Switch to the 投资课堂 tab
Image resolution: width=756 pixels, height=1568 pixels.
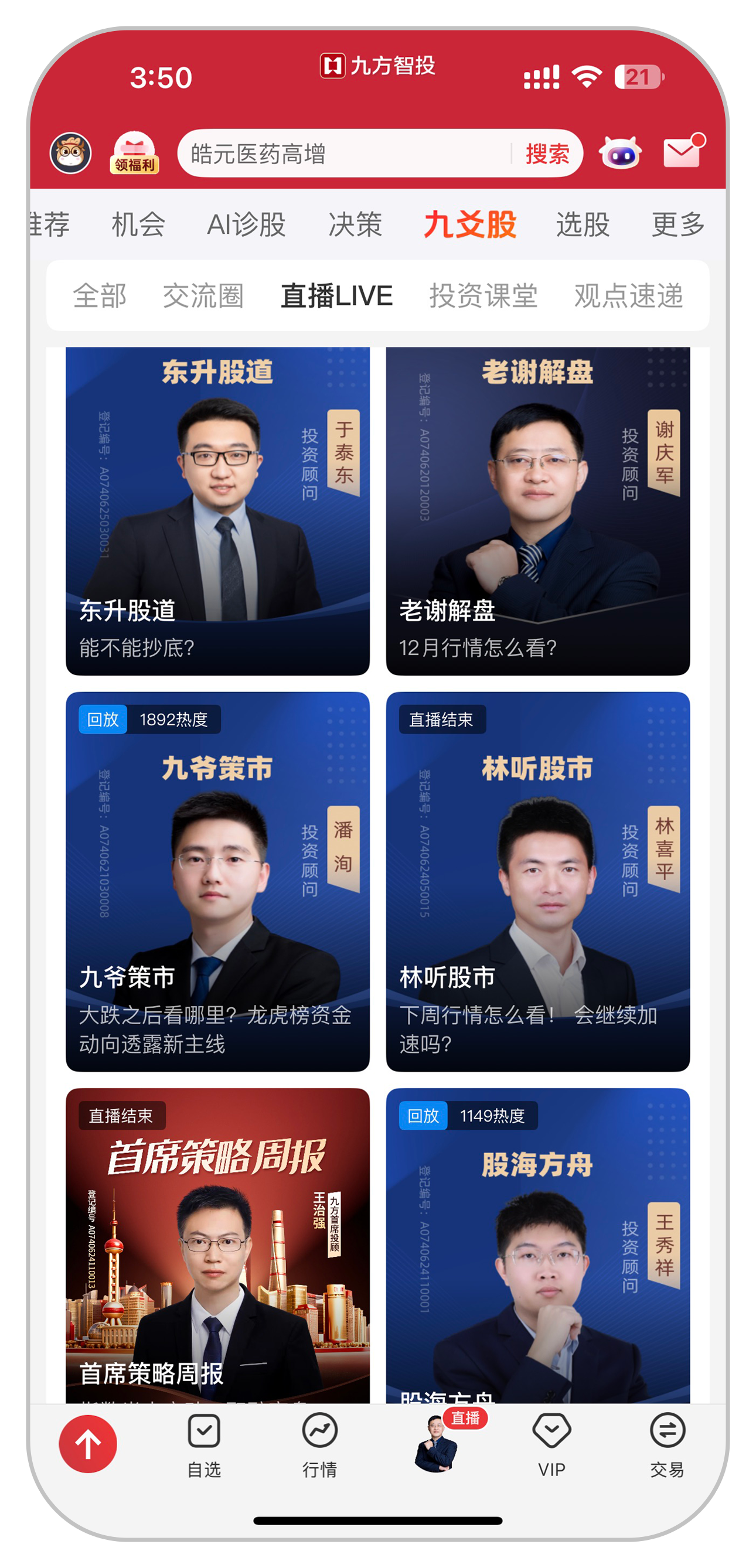[483, 296]
